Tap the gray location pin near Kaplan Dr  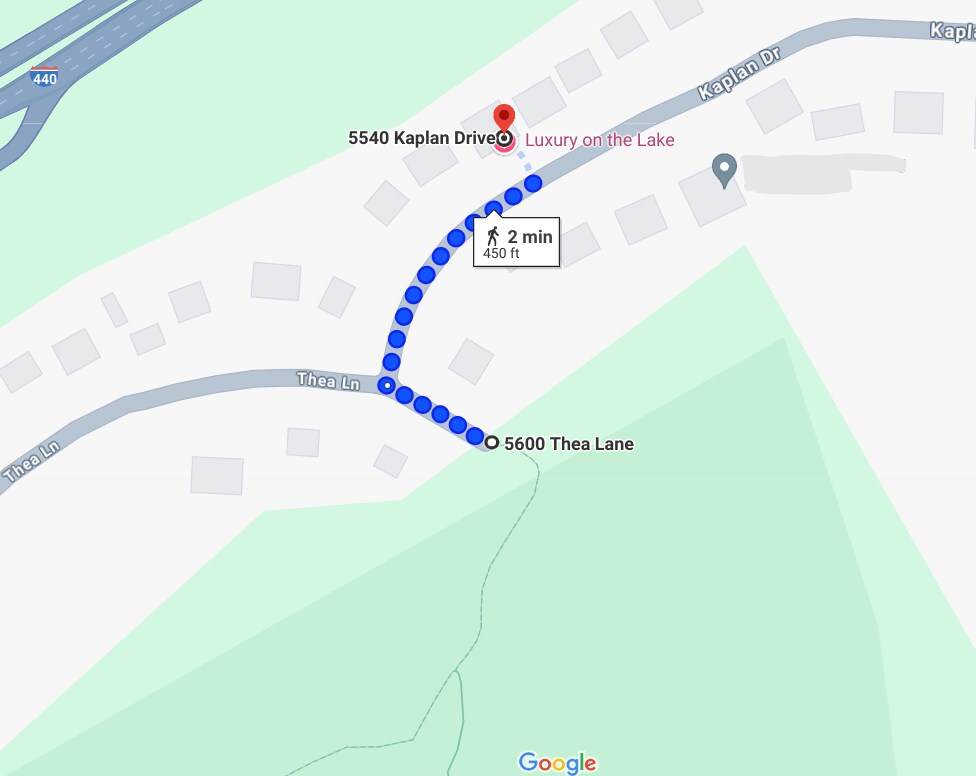[x=724, y=168]
